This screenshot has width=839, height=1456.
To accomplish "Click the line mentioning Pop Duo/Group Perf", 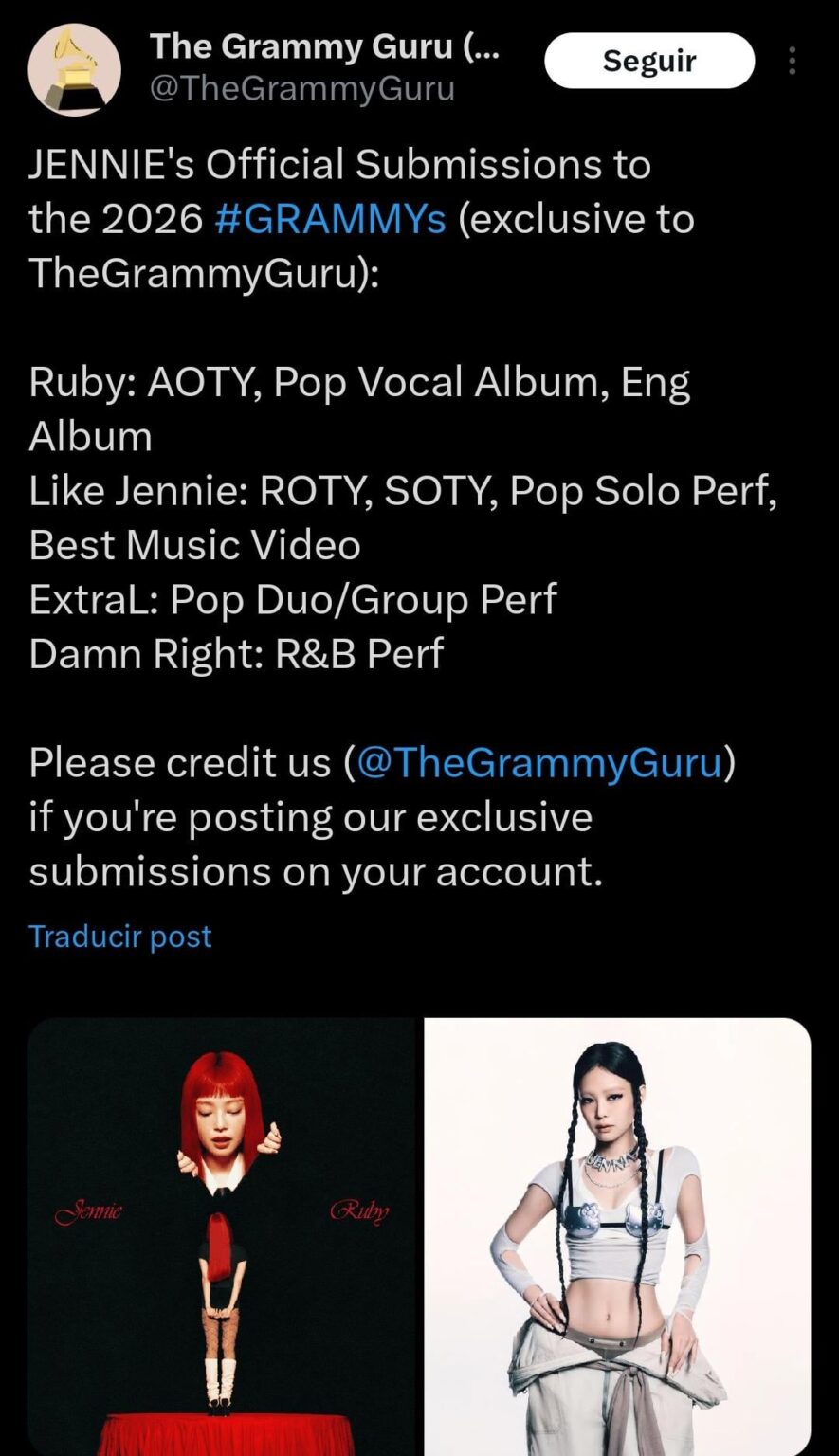I will [x=294, y=598].
